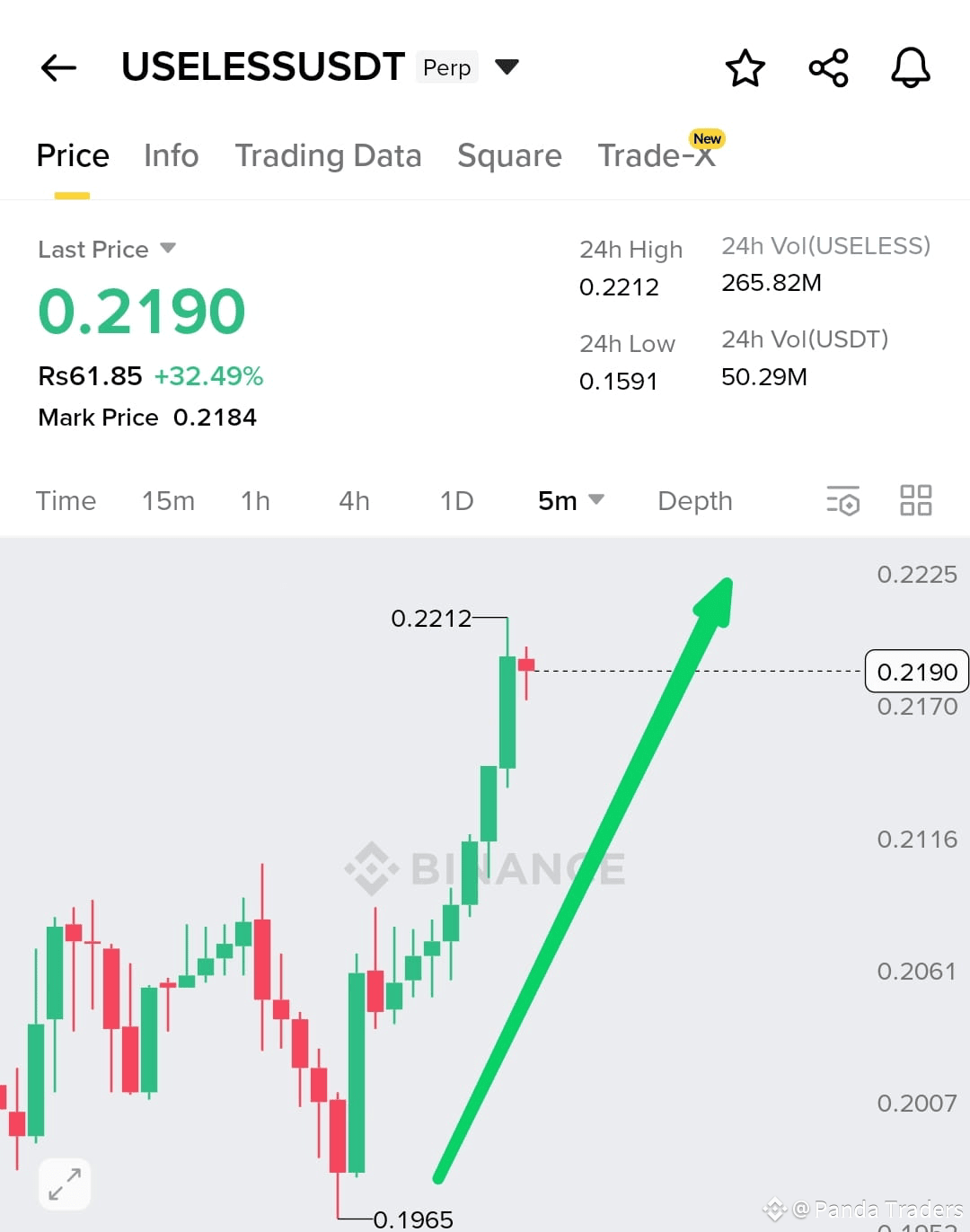Open the grid layout view icon
This screenshot has width=970, height=1232.
(916, 501)
